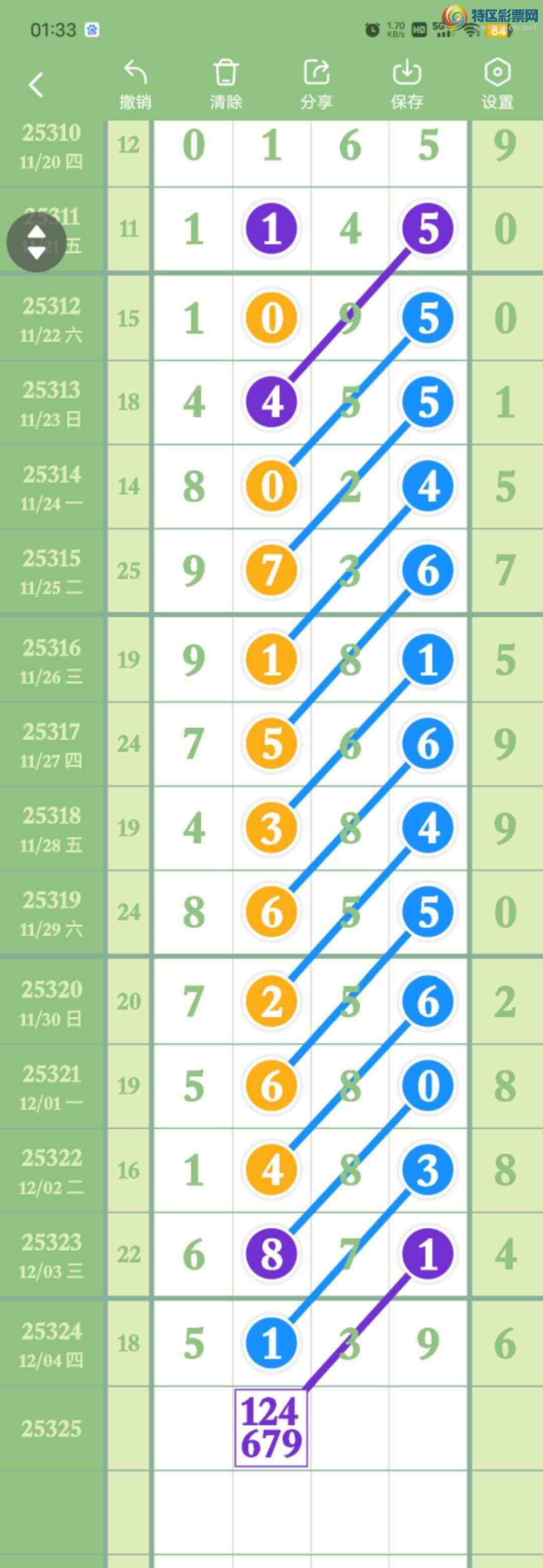Clear all markings with 清除
543x1568 pixels.
[226, 84]
